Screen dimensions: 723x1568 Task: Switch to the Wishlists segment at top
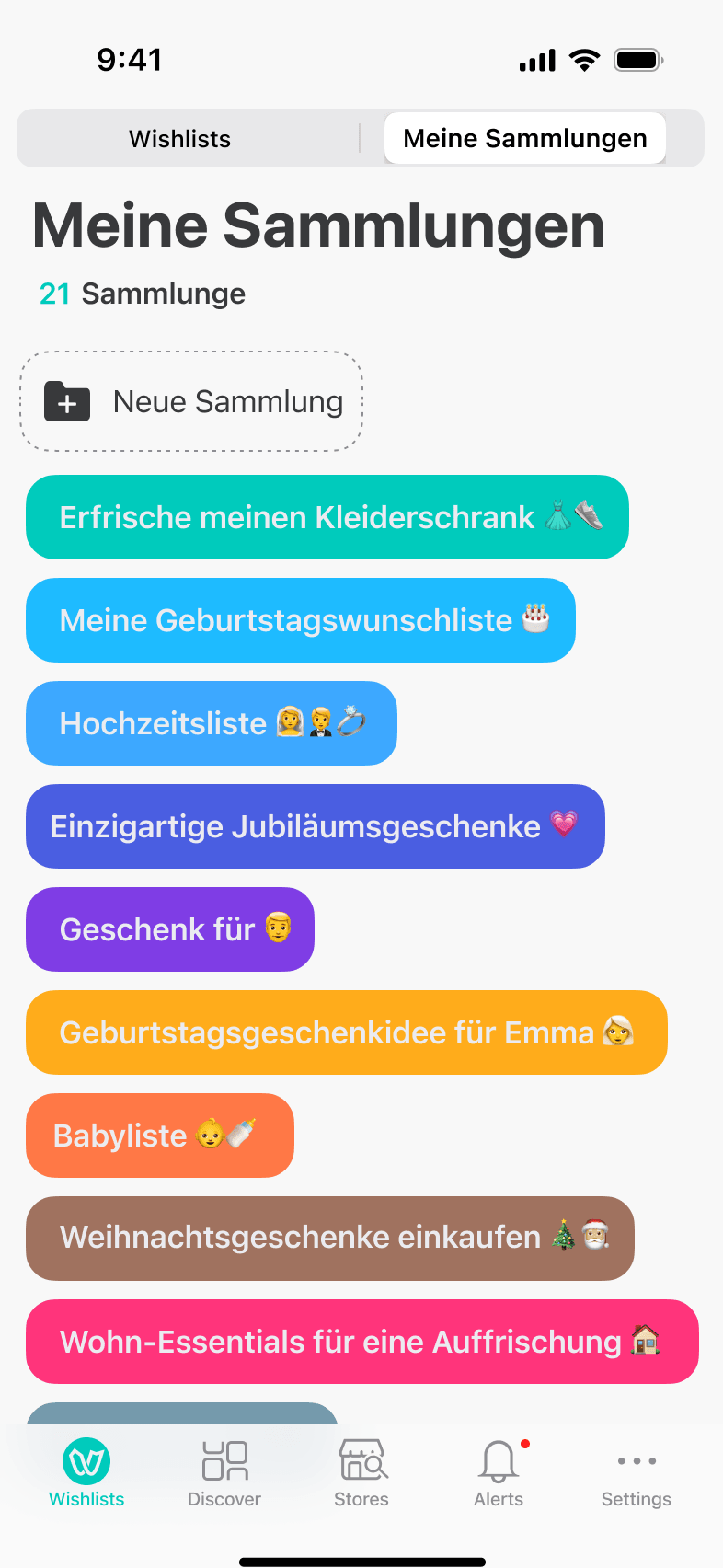click(180, 139)
